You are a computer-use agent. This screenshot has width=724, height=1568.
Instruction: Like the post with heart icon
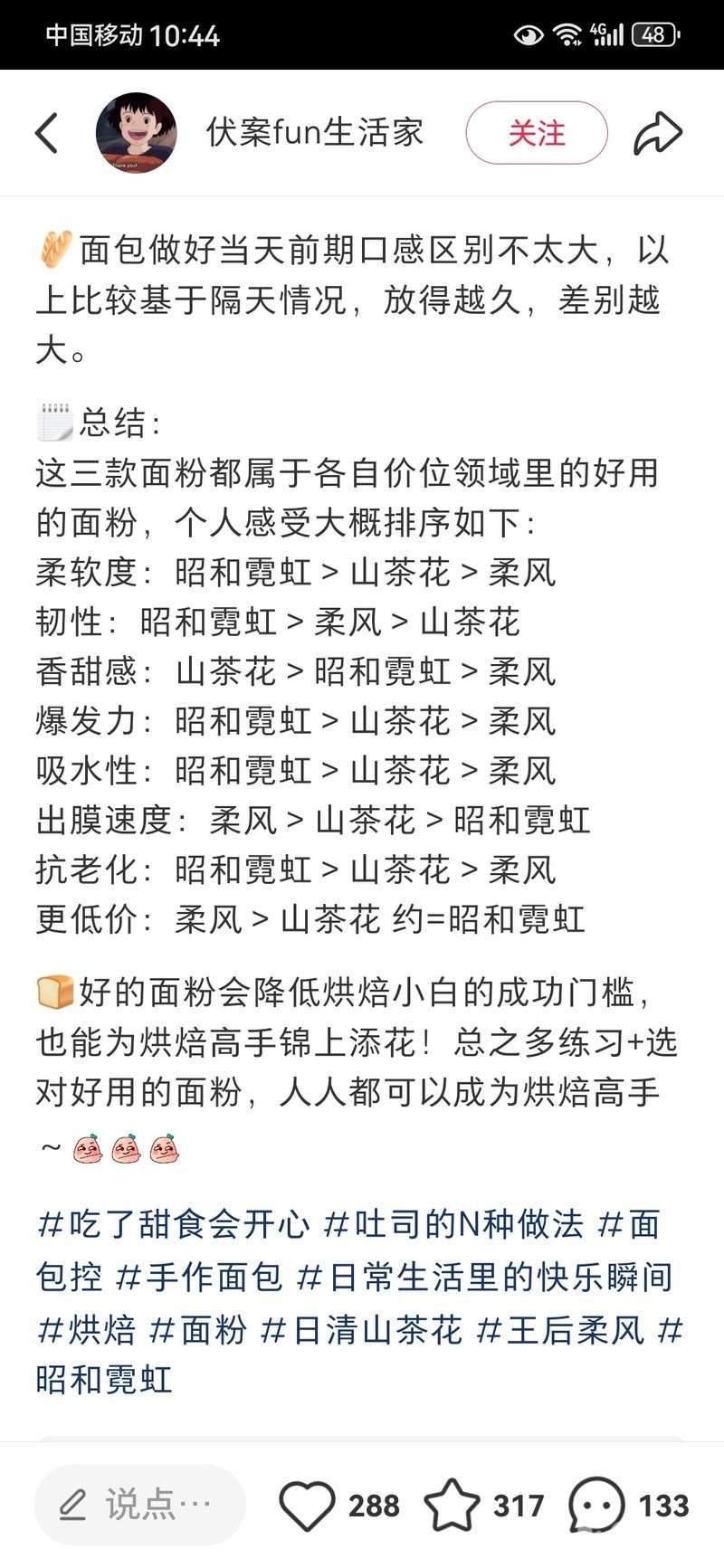tap(308, 1506)
